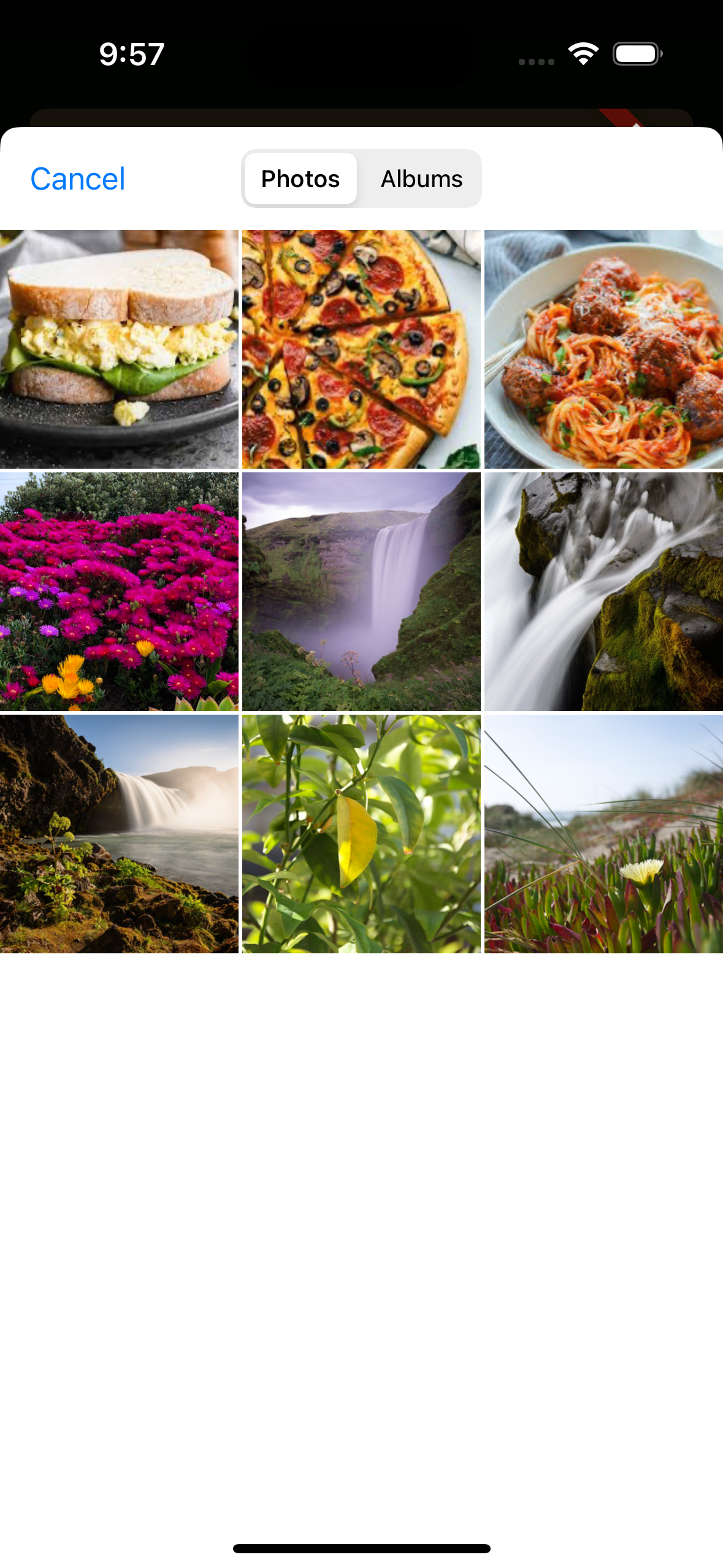Choose the misty waterfall valley photo

pos(361,591)
